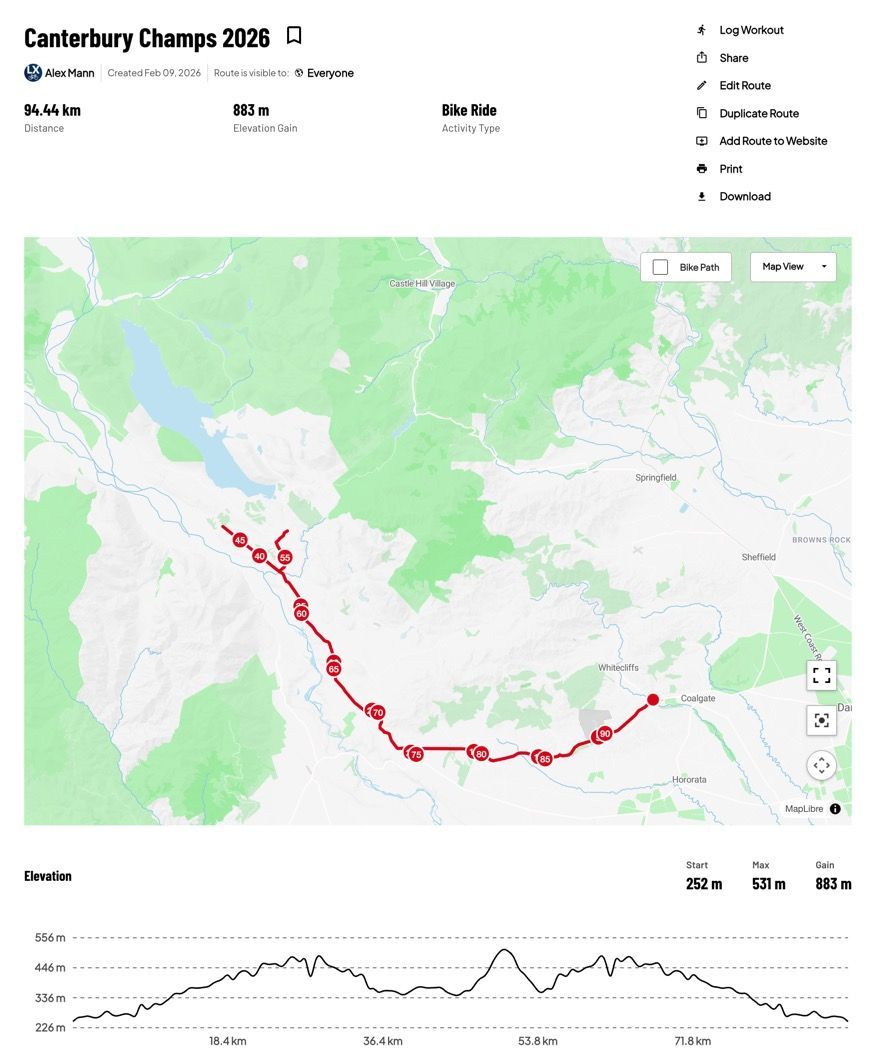Tap the map pan direction control

tap(822, 765)
